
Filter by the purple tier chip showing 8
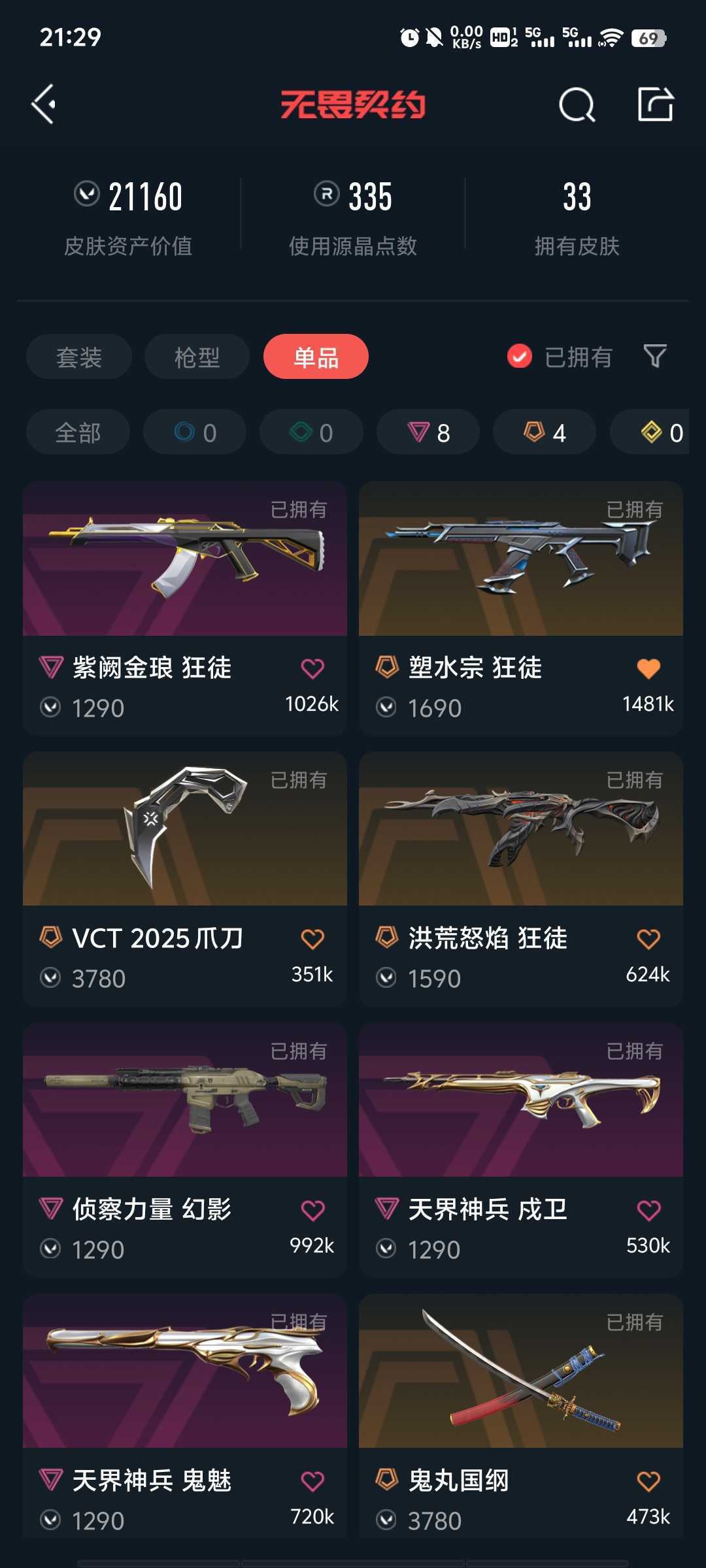tap(428, 432)
